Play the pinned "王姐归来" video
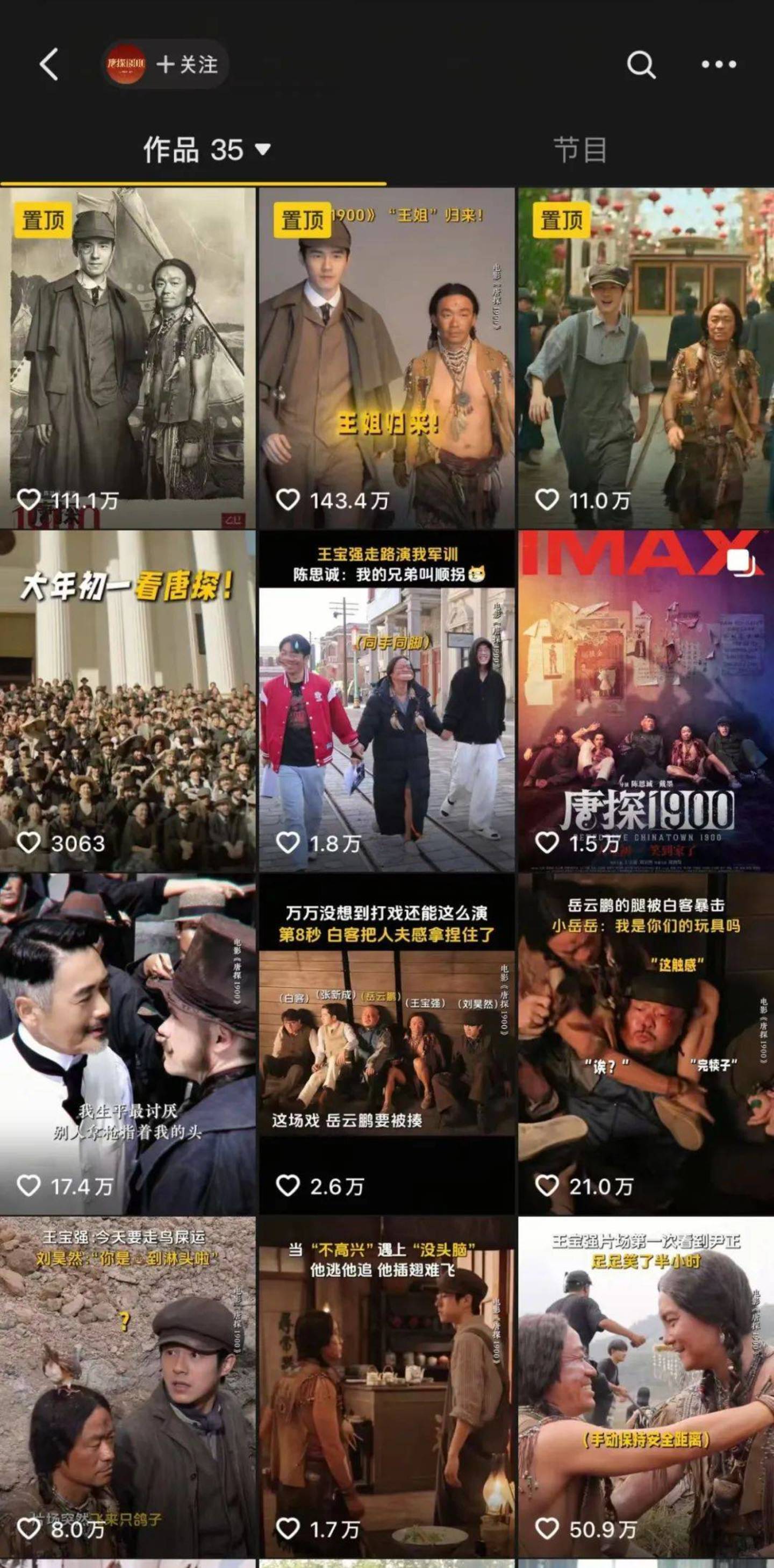Viewport: 774px width, 1568px height. point(387,358)
